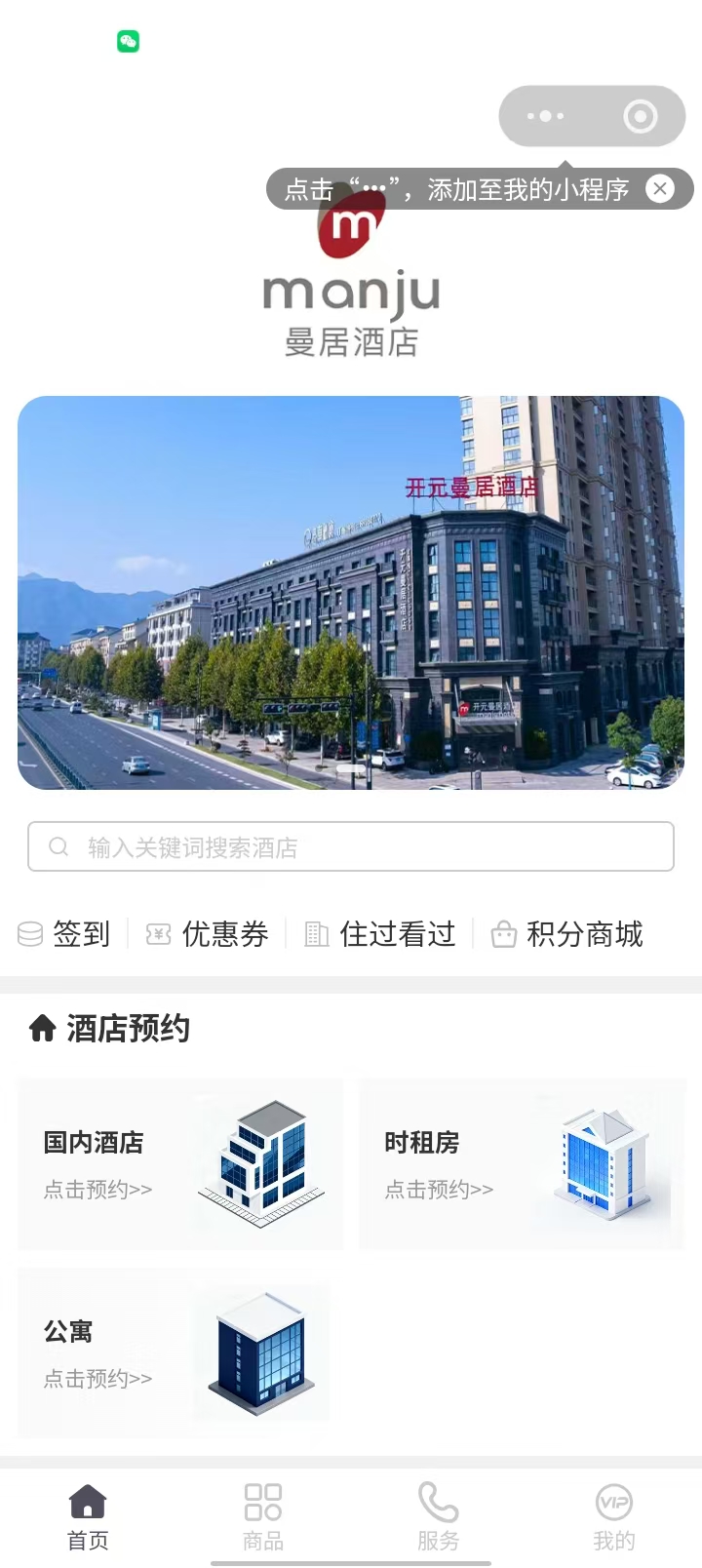Open 住过看过 stay history
Screen dimensions: 702x1568
click(380, 934)
